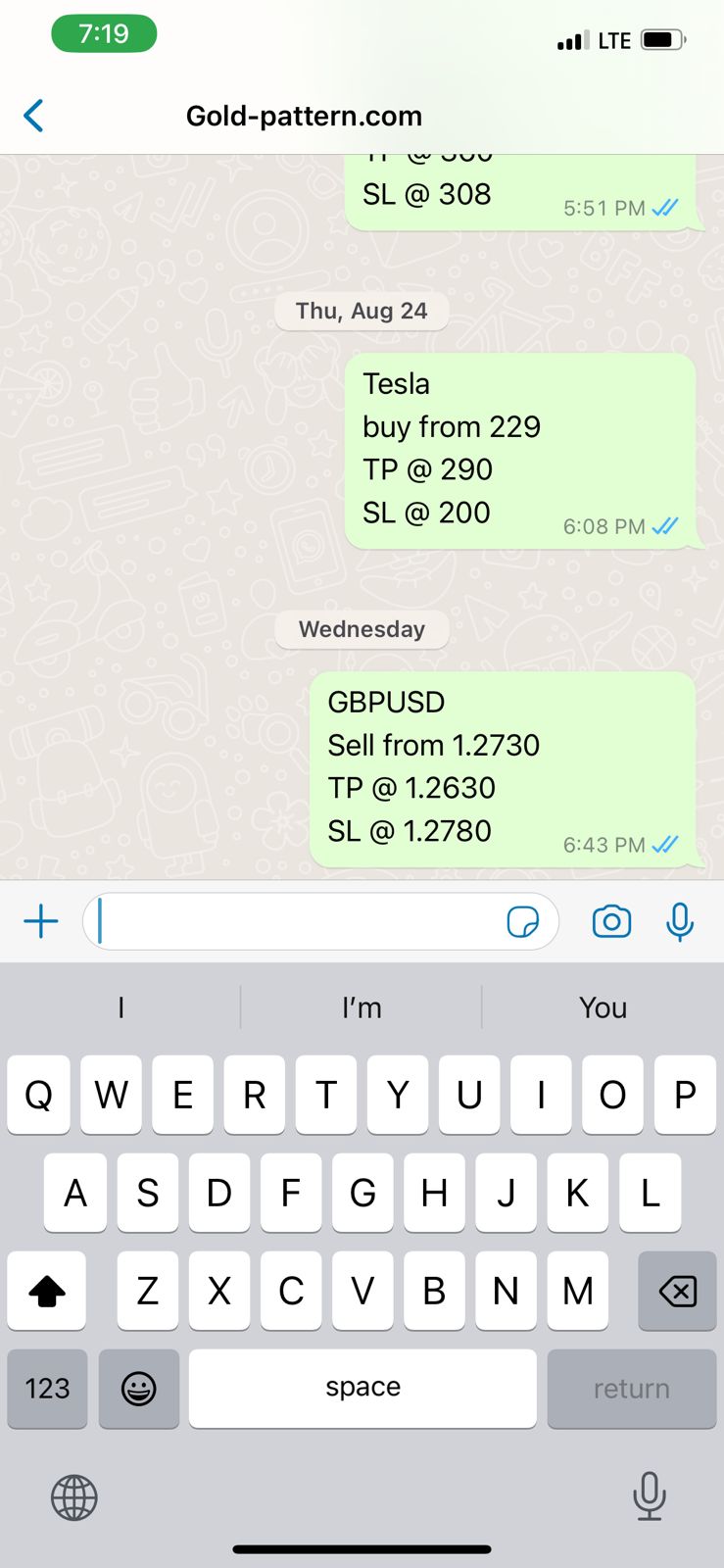The width and height of the screenshot is (724, 1568).
Task: Open the sticker picker in message field
Action: point(522,922)
